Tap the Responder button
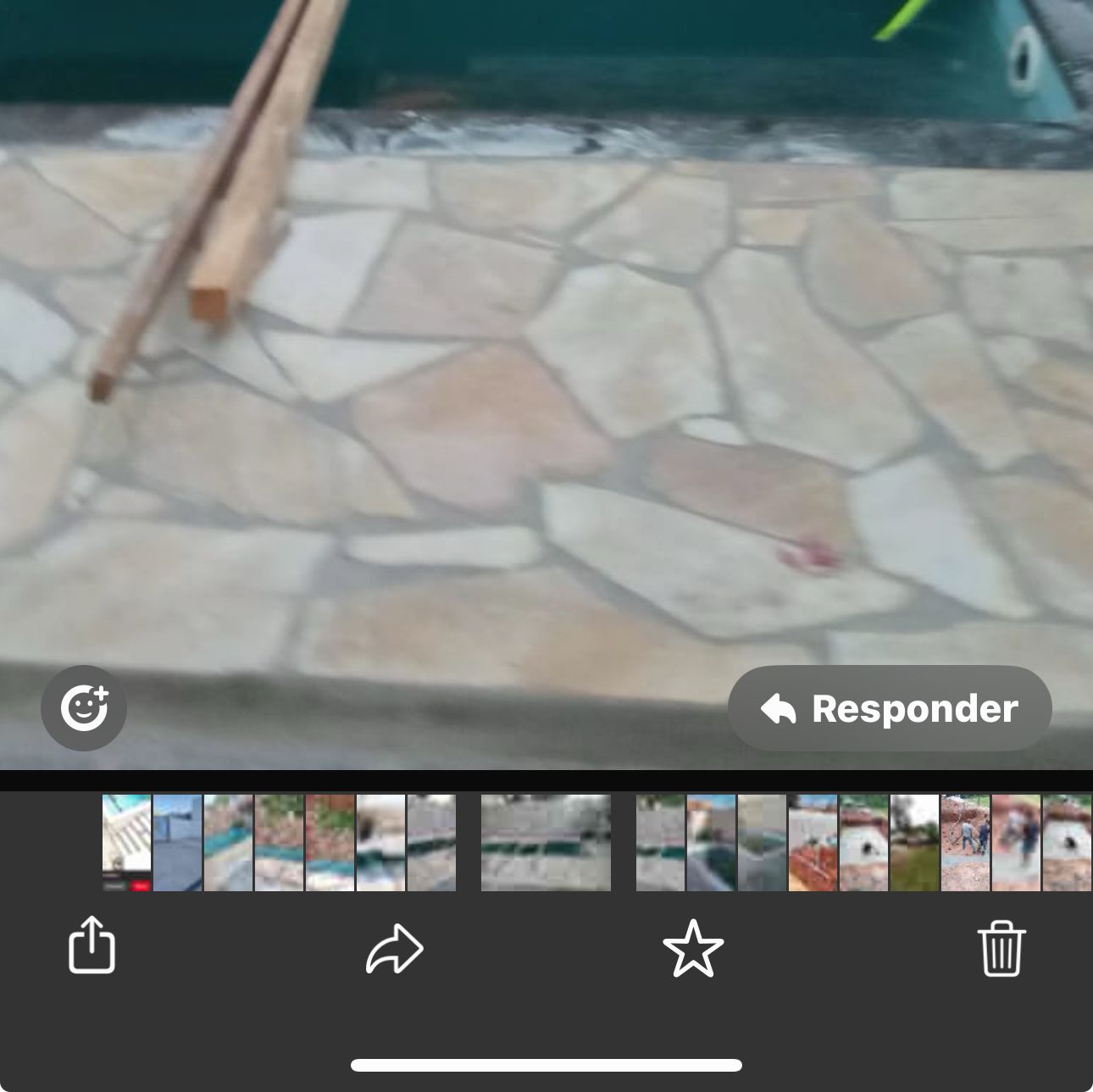The height and width of the screenshot is (1092, 1093). 890,708
